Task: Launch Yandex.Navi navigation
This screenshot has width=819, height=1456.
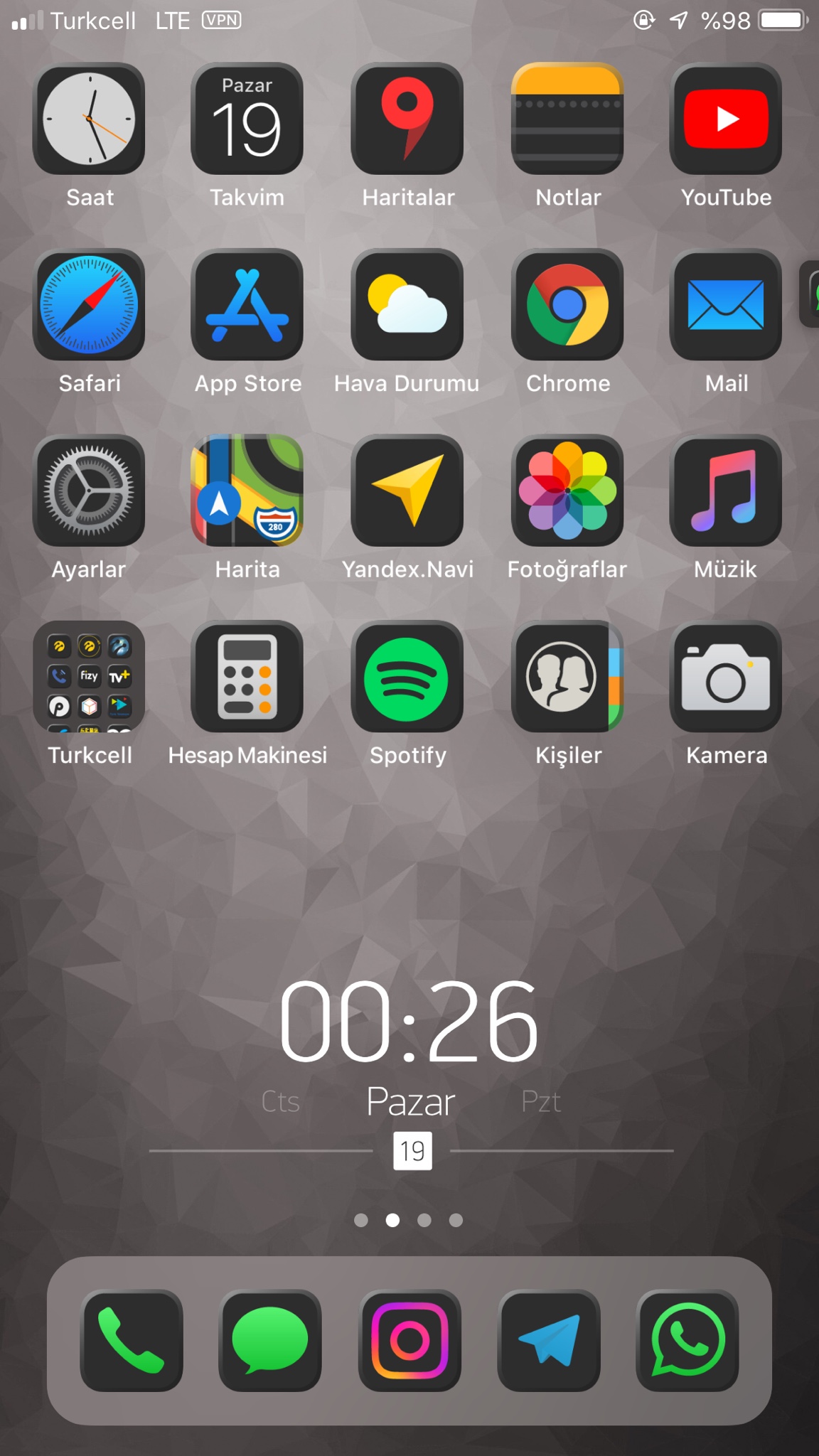Action: [x=407, y=491]
